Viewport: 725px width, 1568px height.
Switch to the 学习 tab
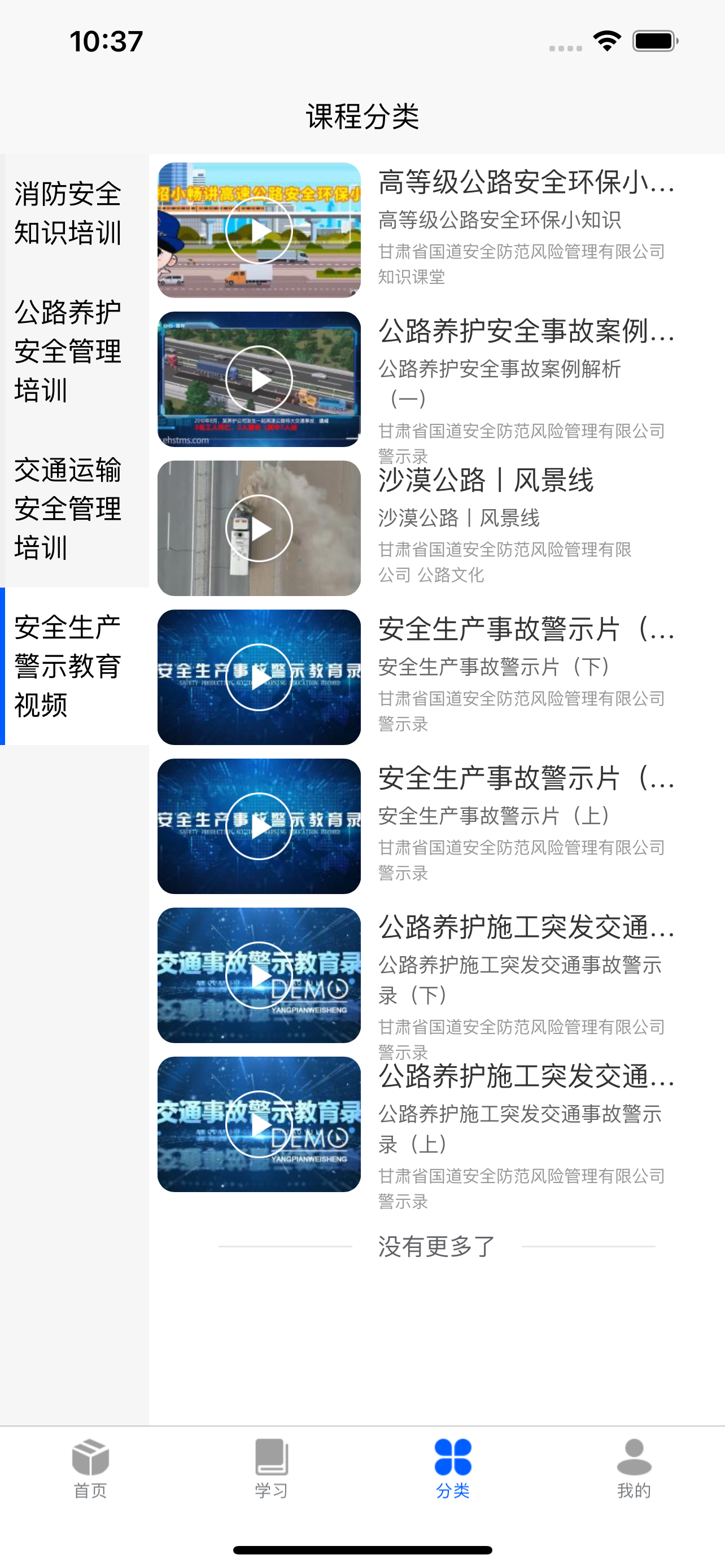click(x=272, y=1469)
